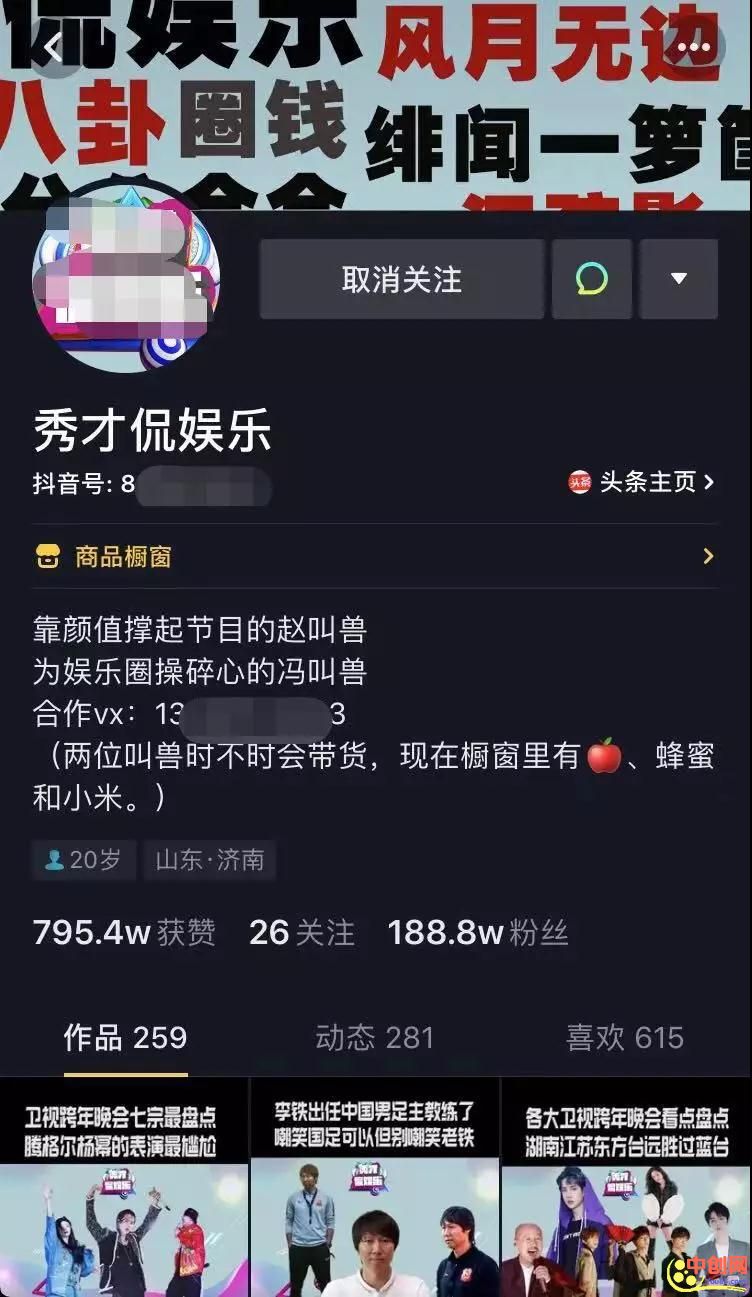
Task: View the 26 关注 following list
Action: (x=301, y=932)
